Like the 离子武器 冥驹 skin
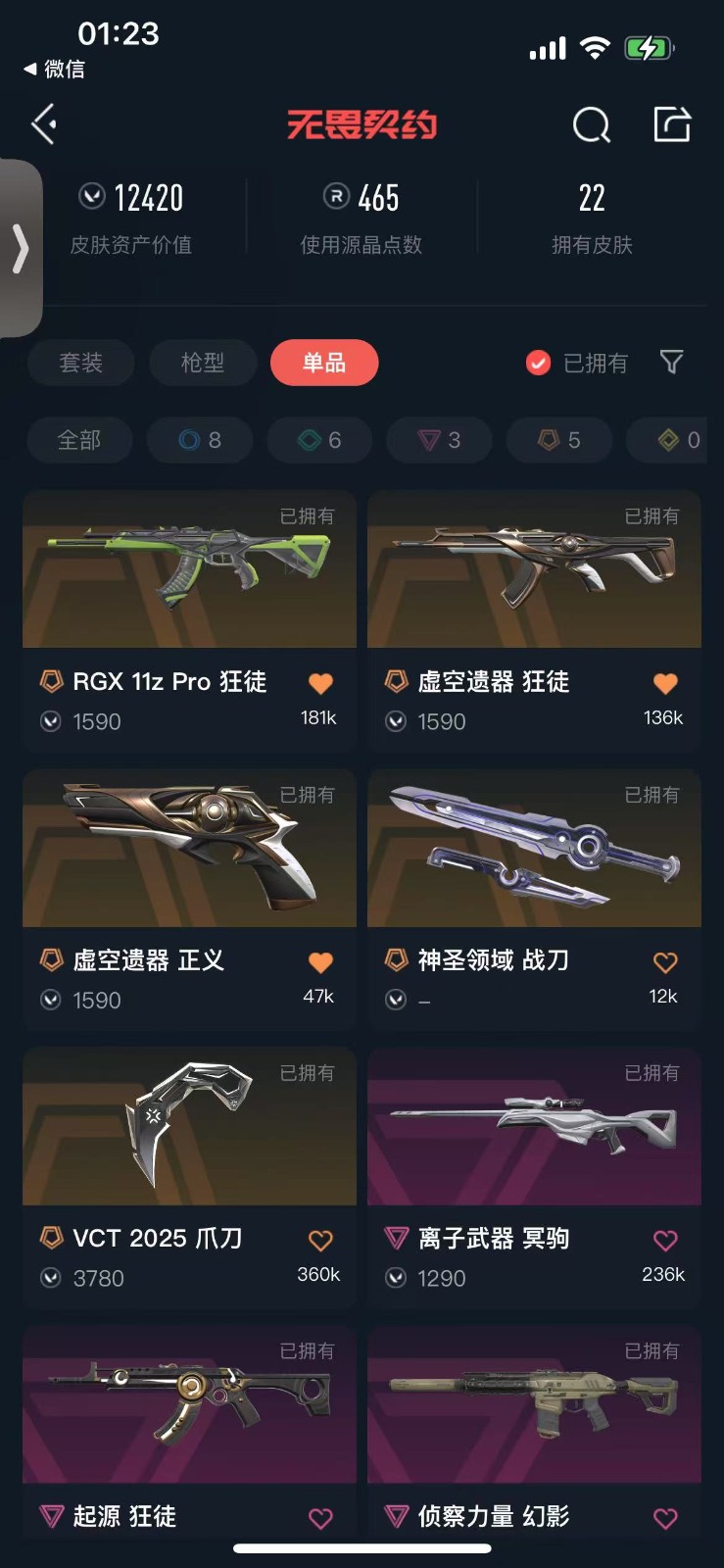 (665, 1241)
